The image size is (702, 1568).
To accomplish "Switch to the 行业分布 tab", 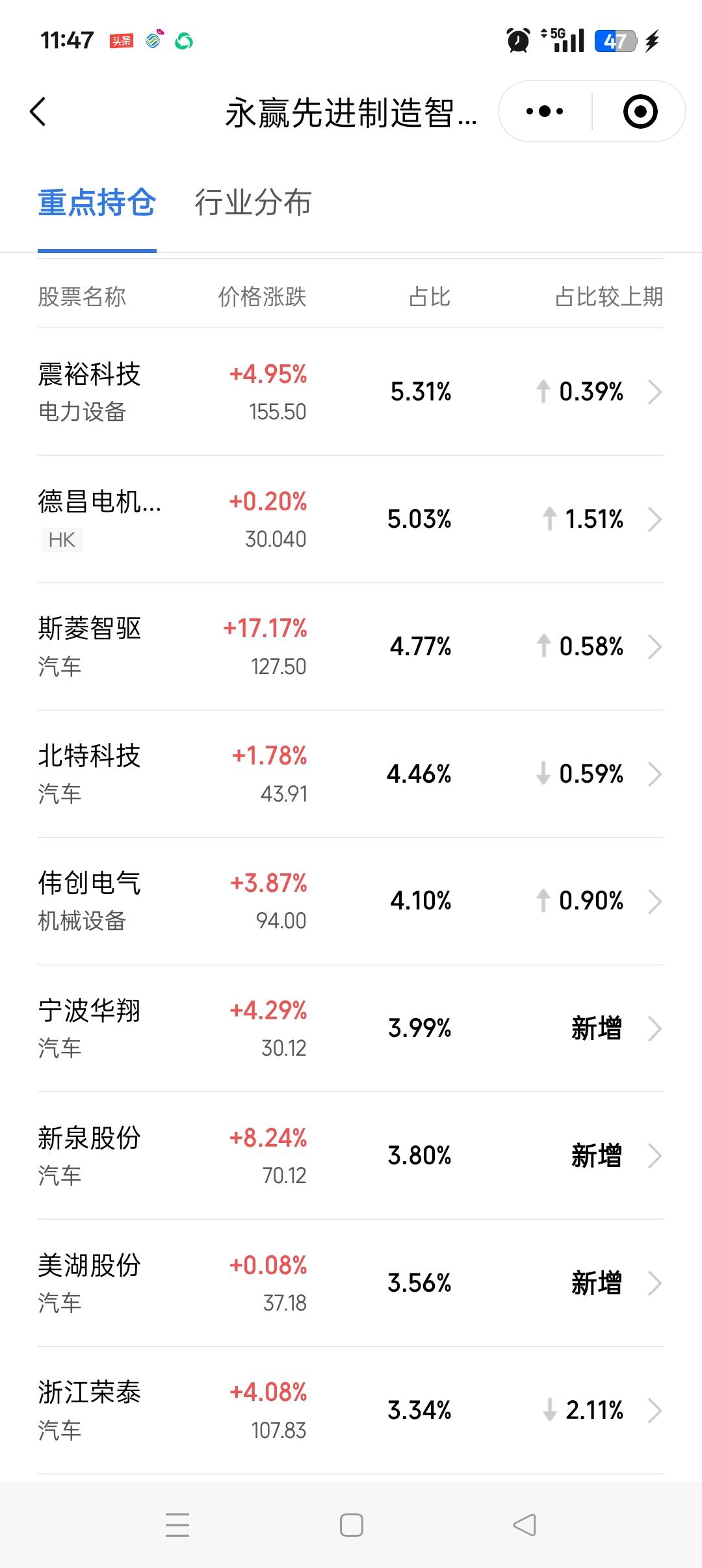I will 253,203.
